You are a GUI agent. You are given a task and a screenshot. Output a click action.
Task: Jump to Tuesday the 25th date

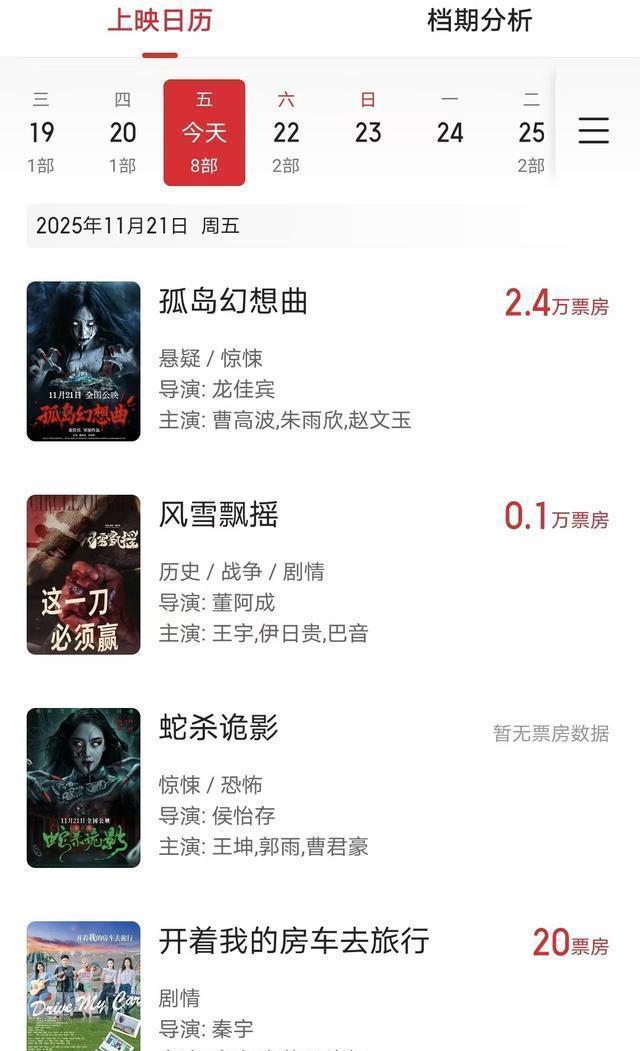coord(531,132)
